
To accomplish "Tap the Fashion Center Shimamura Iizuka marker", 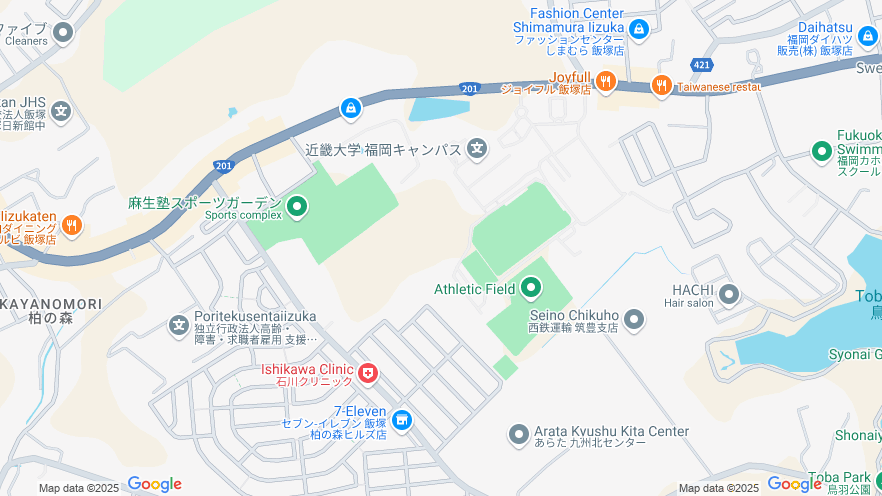I will (x=639, y=30).
